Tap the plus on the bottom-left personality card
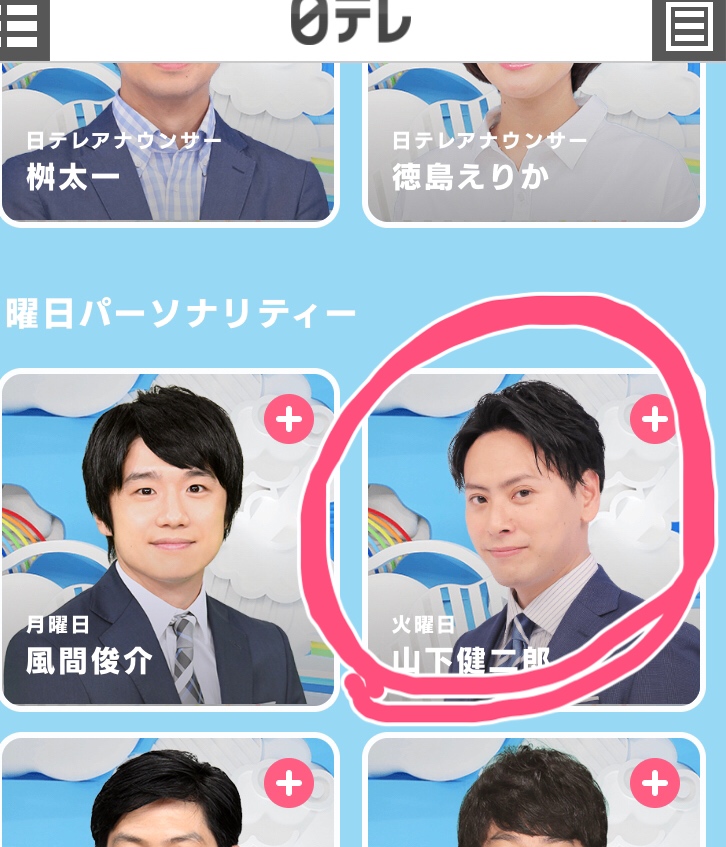This screenshot has width=726, height=847. tap(289, 783)
